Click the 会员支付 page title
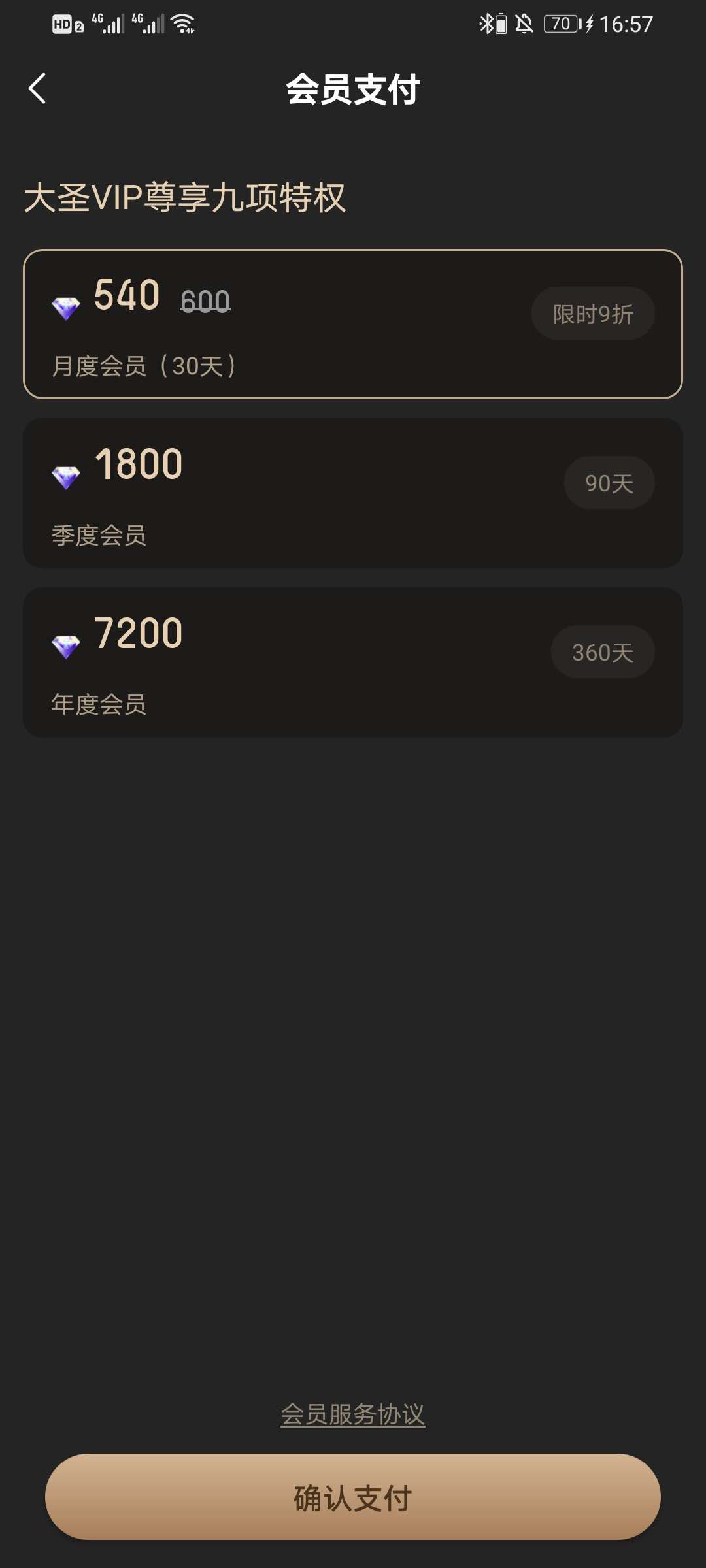 [x=353, y=90]
